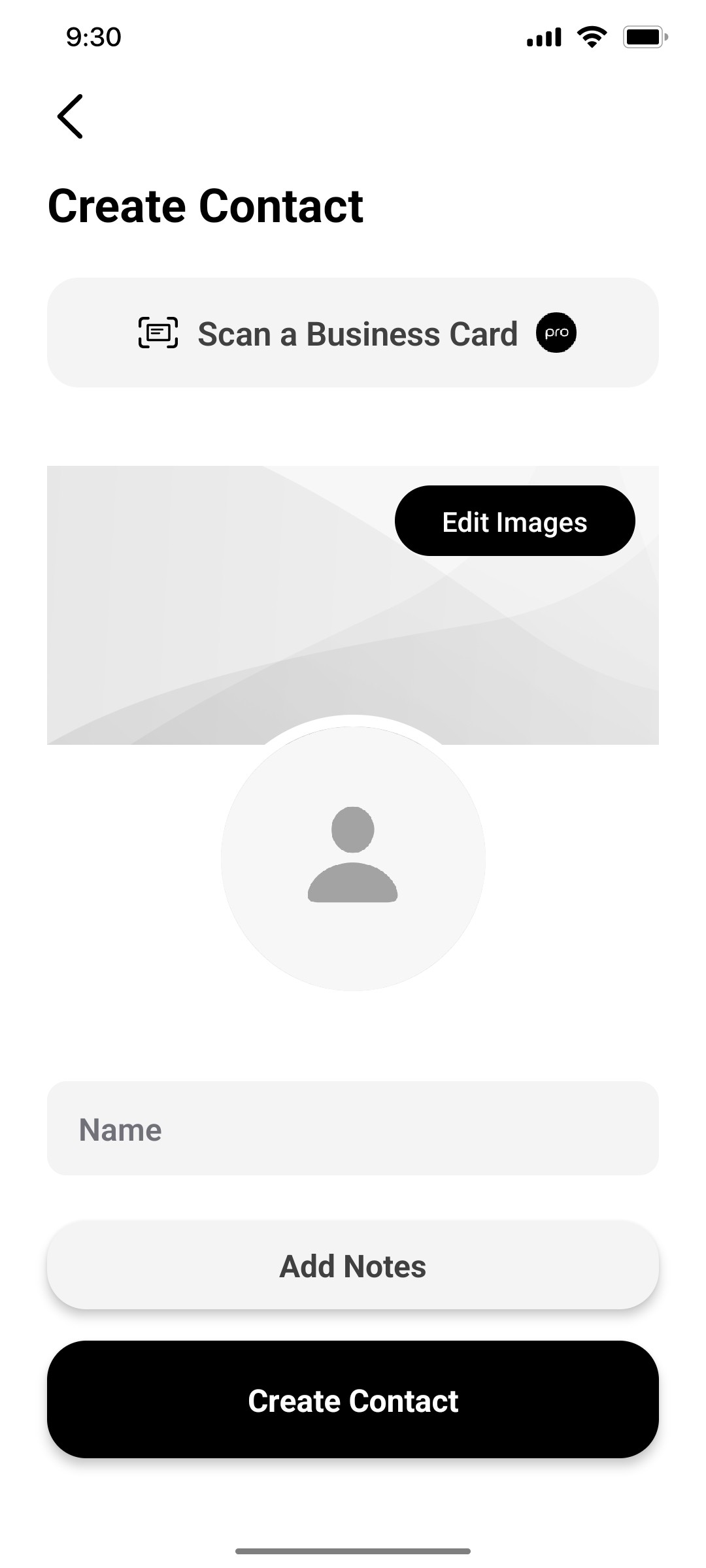Viewport: 706px width, 1568px height.
Task: Tap the Name input field
Action: point(353,1128)
